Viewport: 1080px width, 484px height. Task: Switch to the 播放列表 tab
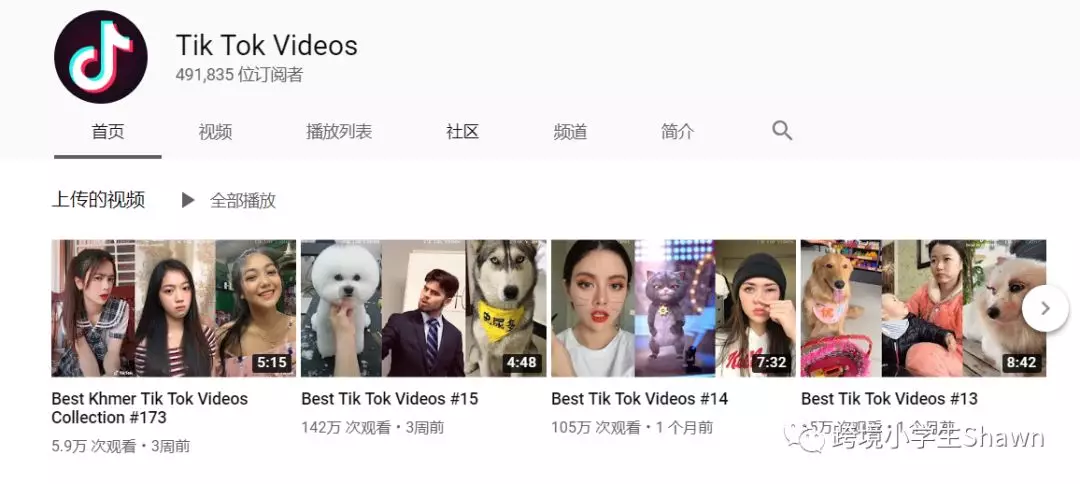tap(339, 131)
